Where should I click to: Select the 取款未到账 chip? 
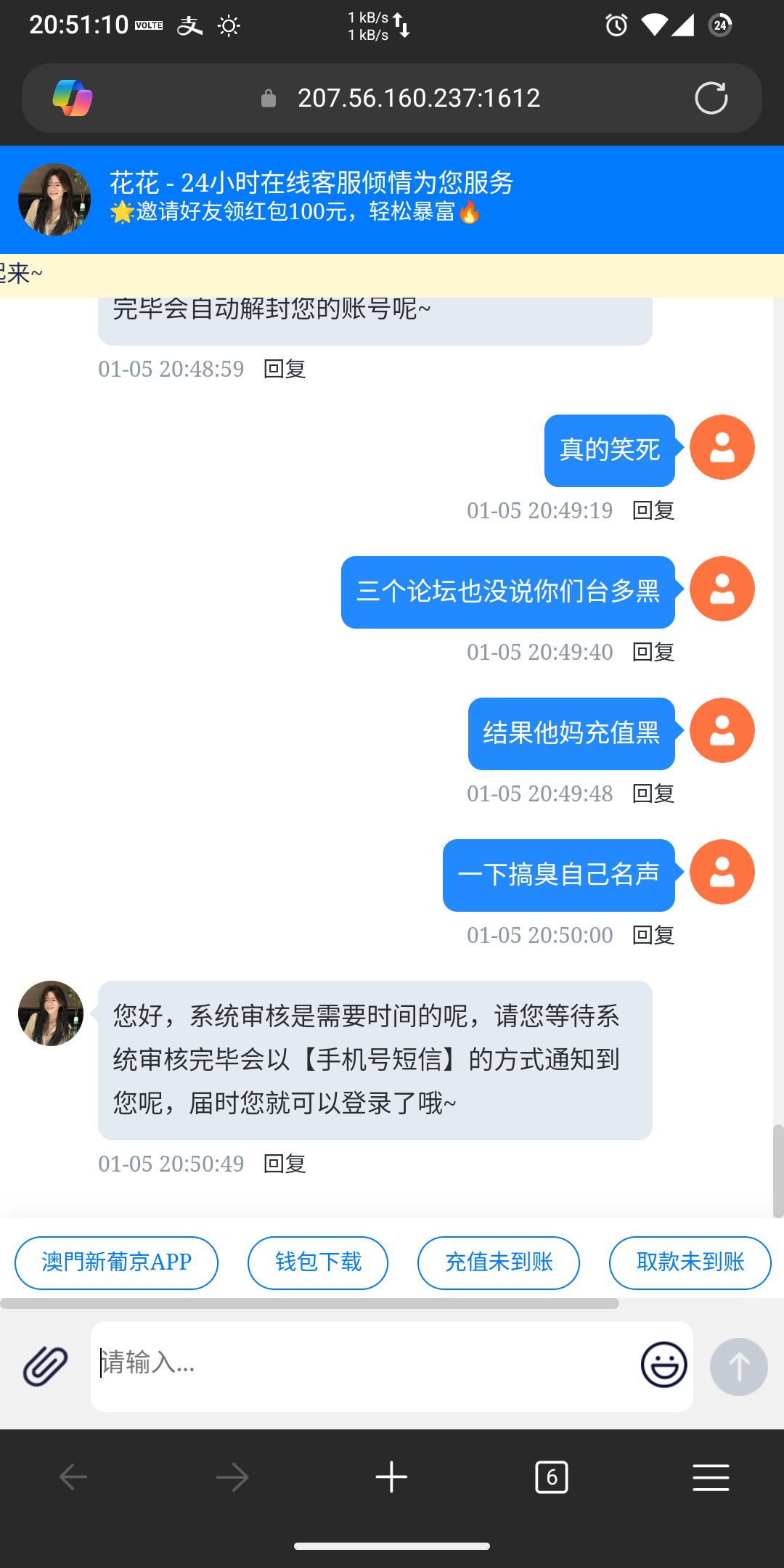pyautogui.click(x=690, y=1262)
